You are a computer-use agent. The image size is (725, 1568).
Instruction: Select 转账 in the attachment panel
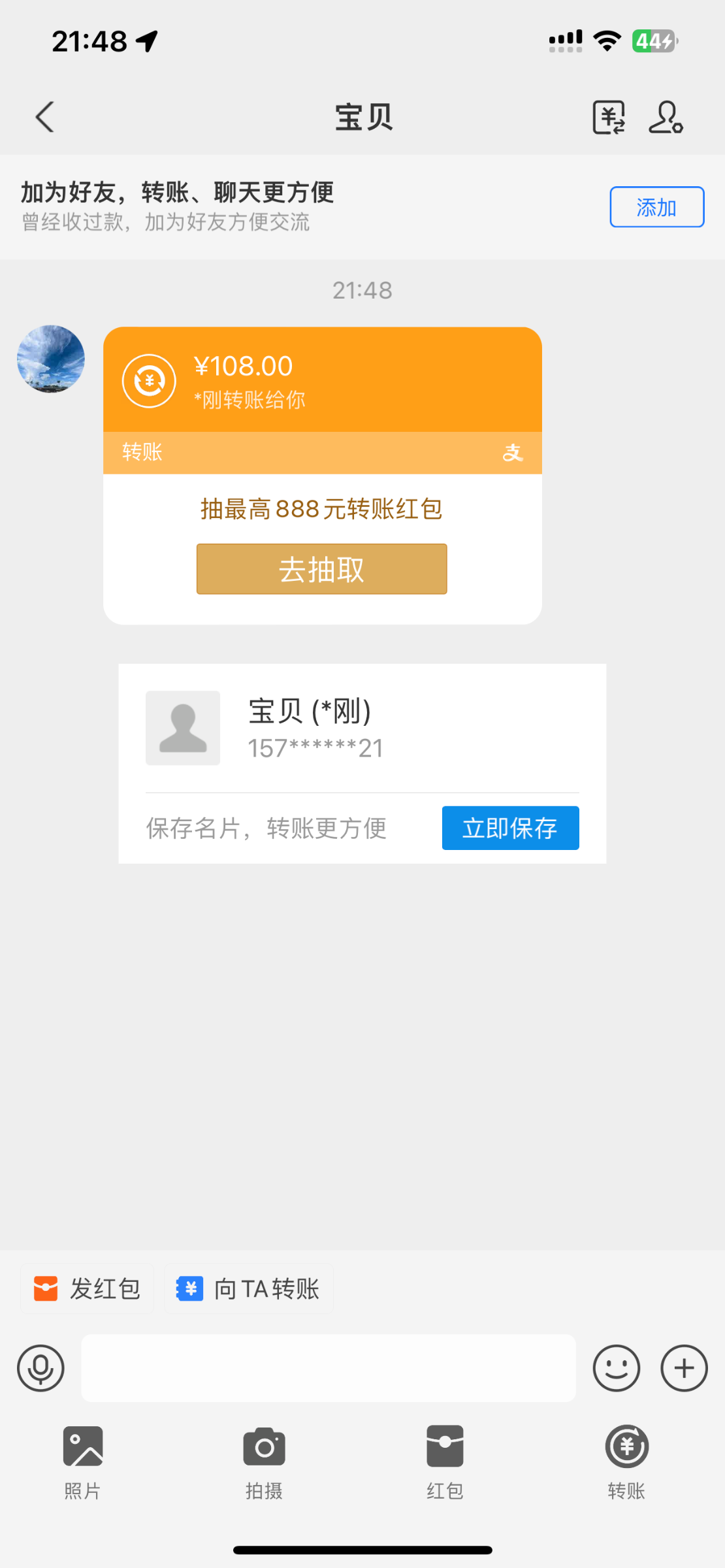point(626,1461)
